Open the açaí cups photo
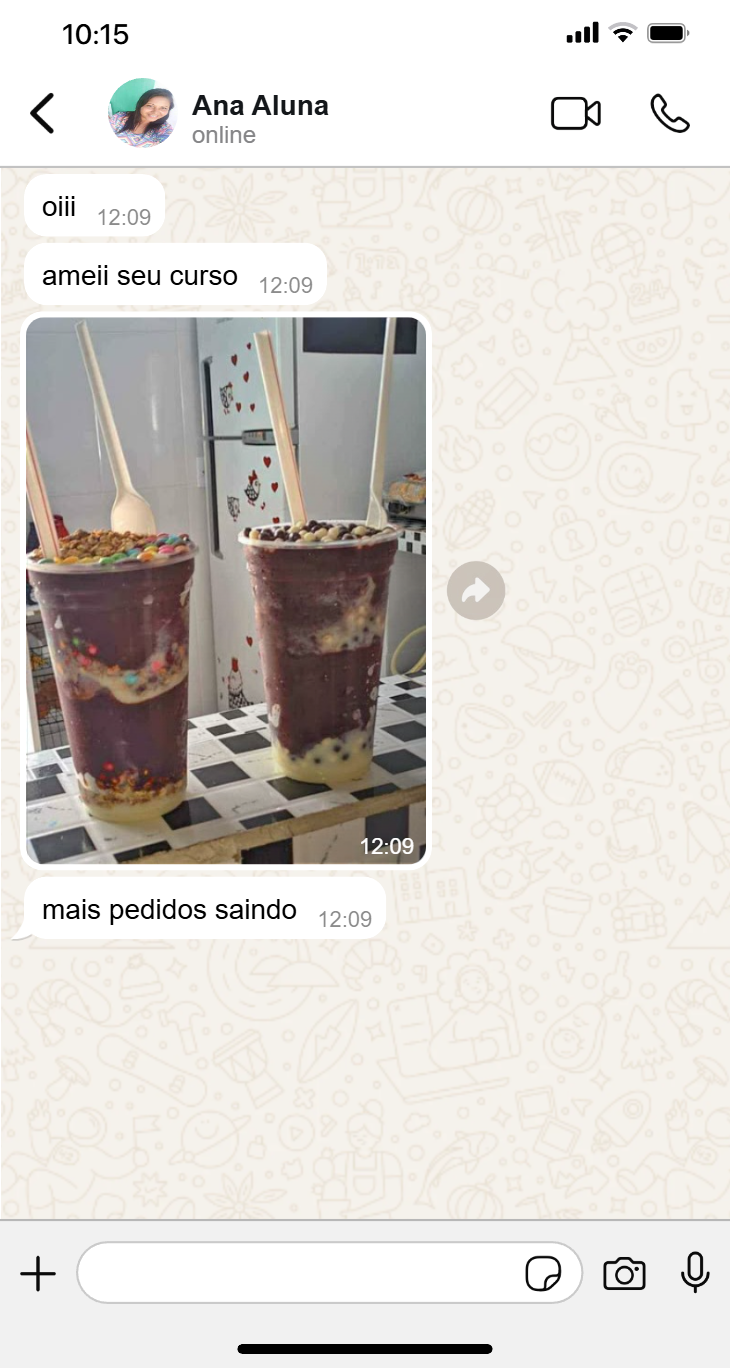This screenshot has height=1370, width=732. pyautogui.click(x=226, y=590)
